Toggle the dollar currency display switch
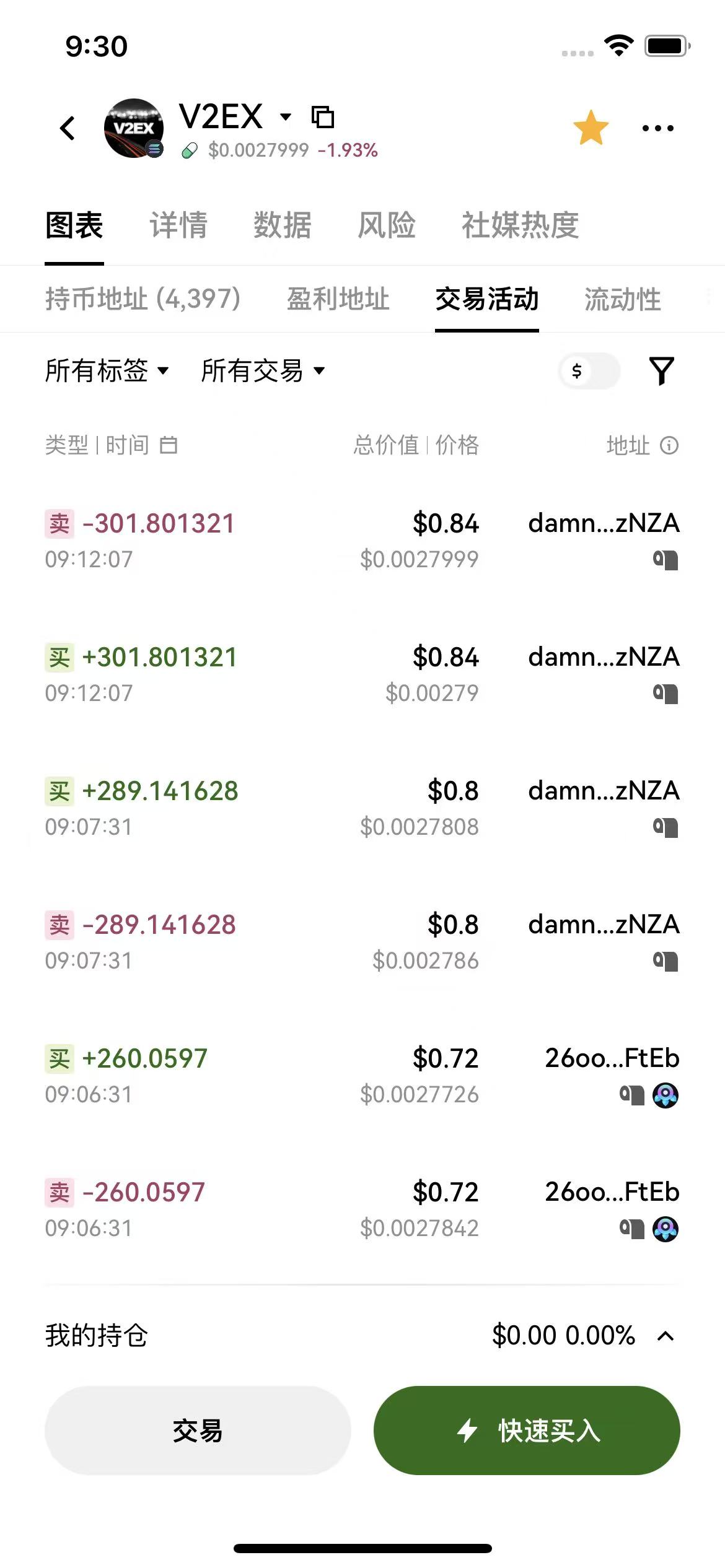 [589, 371]
